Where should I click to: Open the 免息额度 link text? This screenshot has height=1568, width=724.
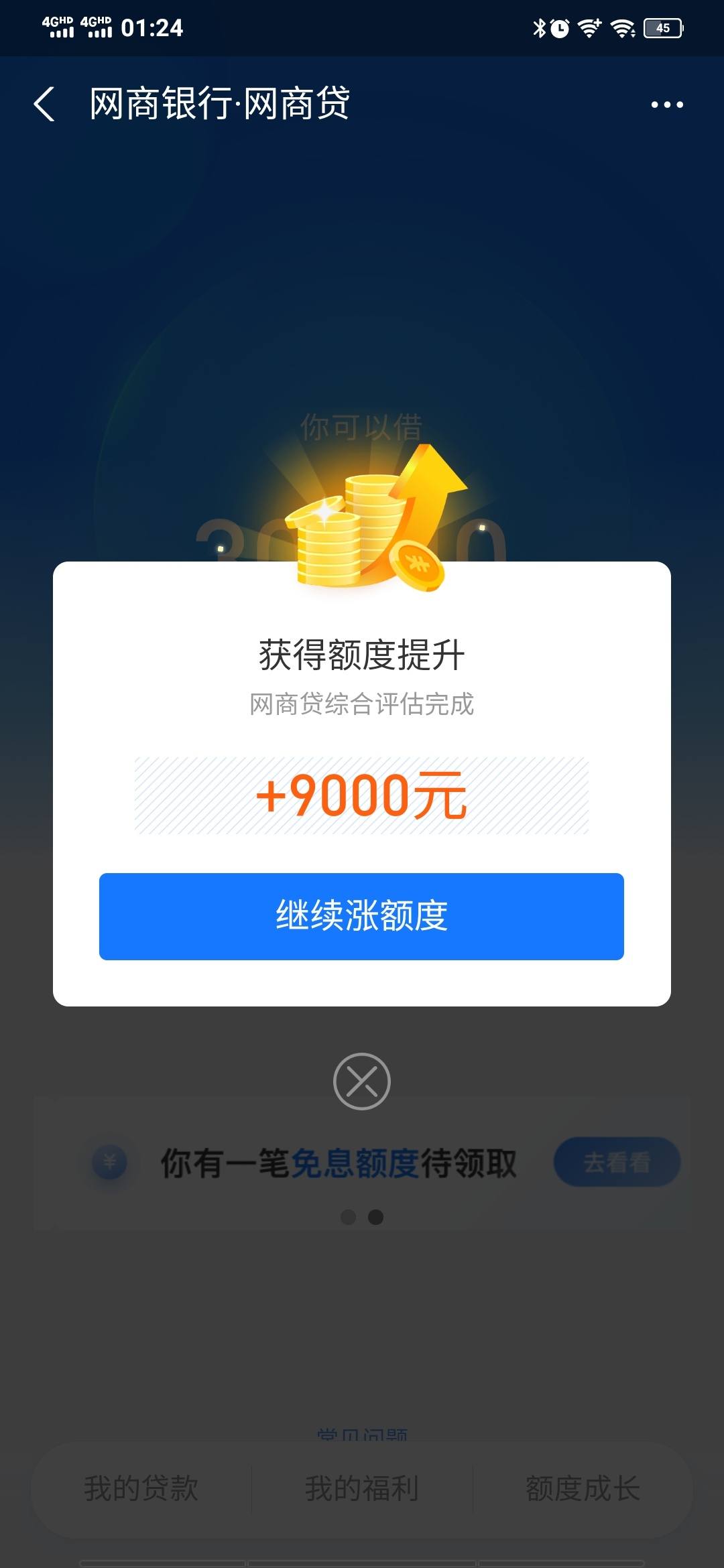coord(355,1162)
